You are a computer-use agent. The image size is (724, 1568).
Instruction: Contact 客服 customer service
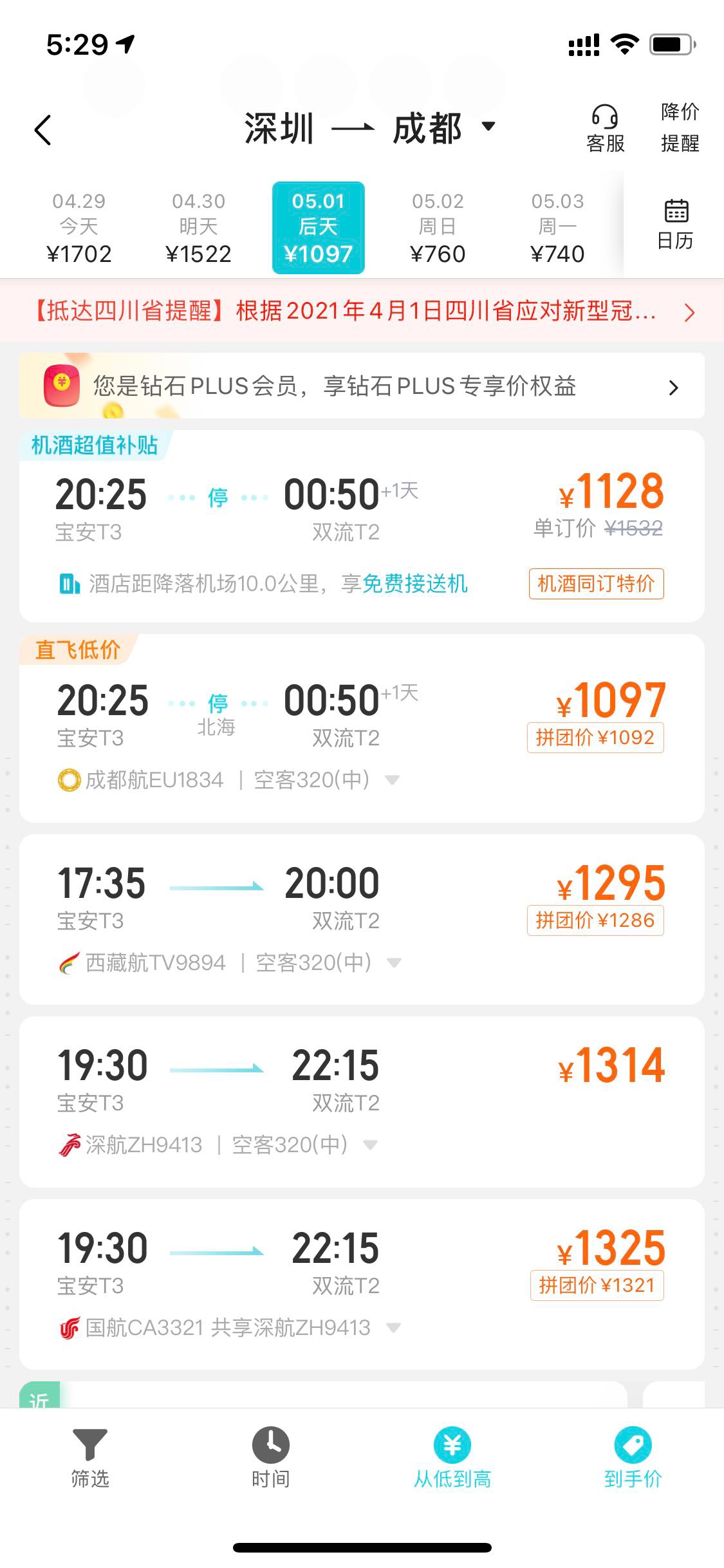pyautogui.click(x=605, y=129)
